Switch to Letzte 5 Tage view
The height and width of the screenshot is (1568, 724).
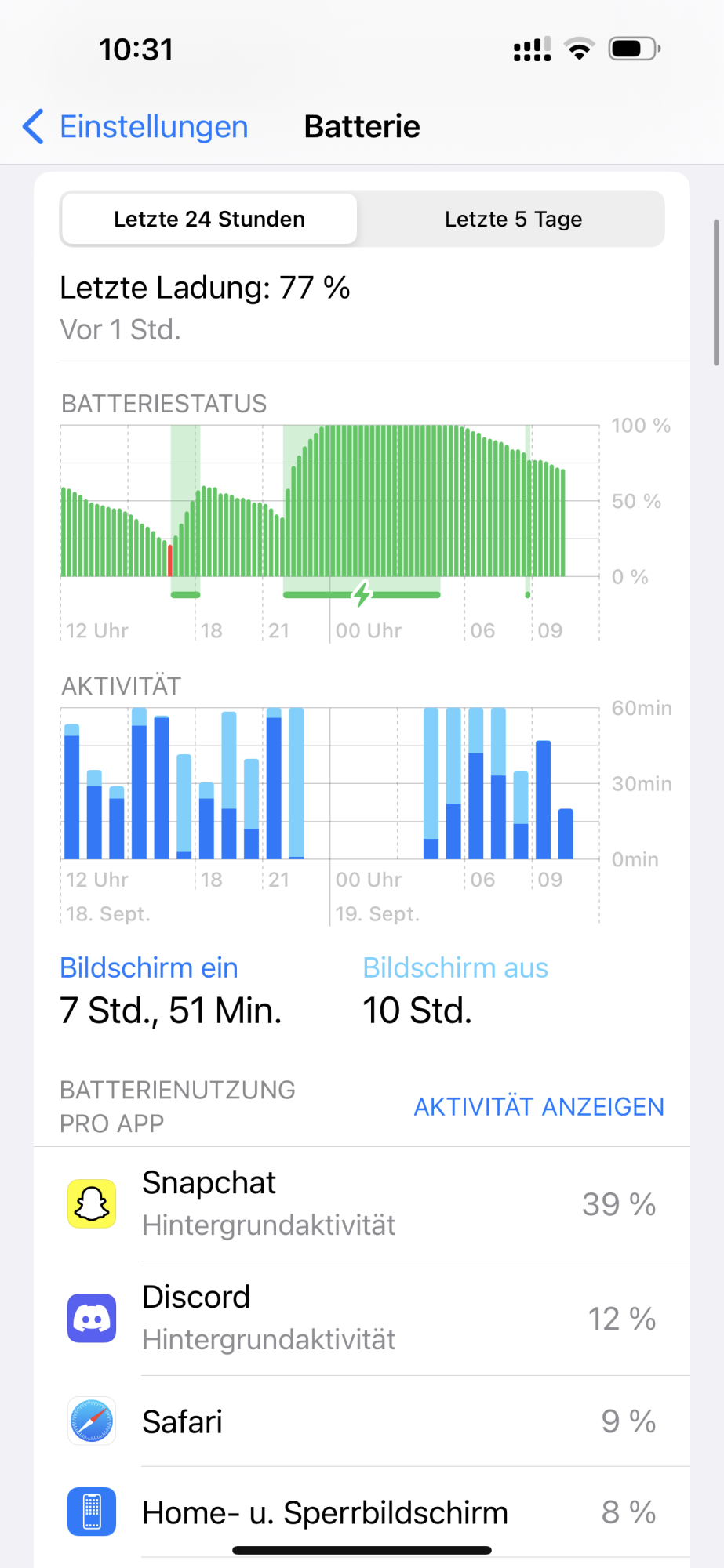[x=513, y=219]
